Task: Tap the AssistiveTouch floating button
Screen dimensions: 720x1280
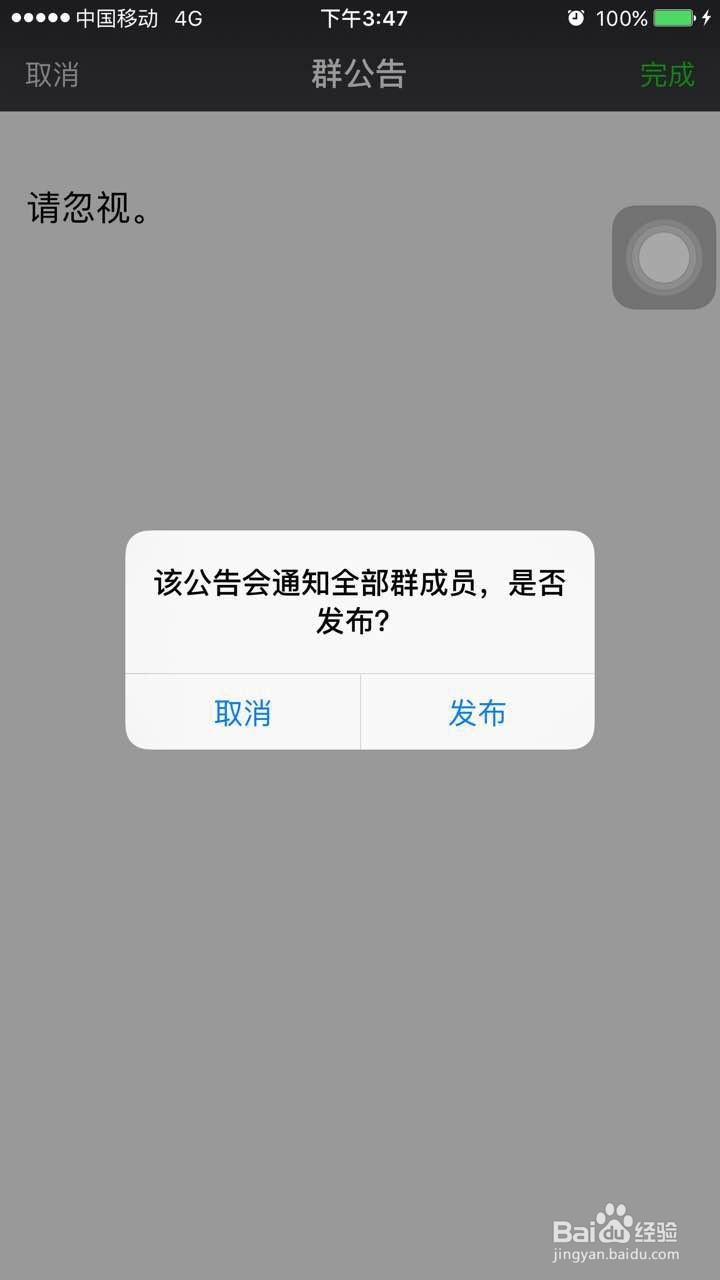Action: point(664,258)
